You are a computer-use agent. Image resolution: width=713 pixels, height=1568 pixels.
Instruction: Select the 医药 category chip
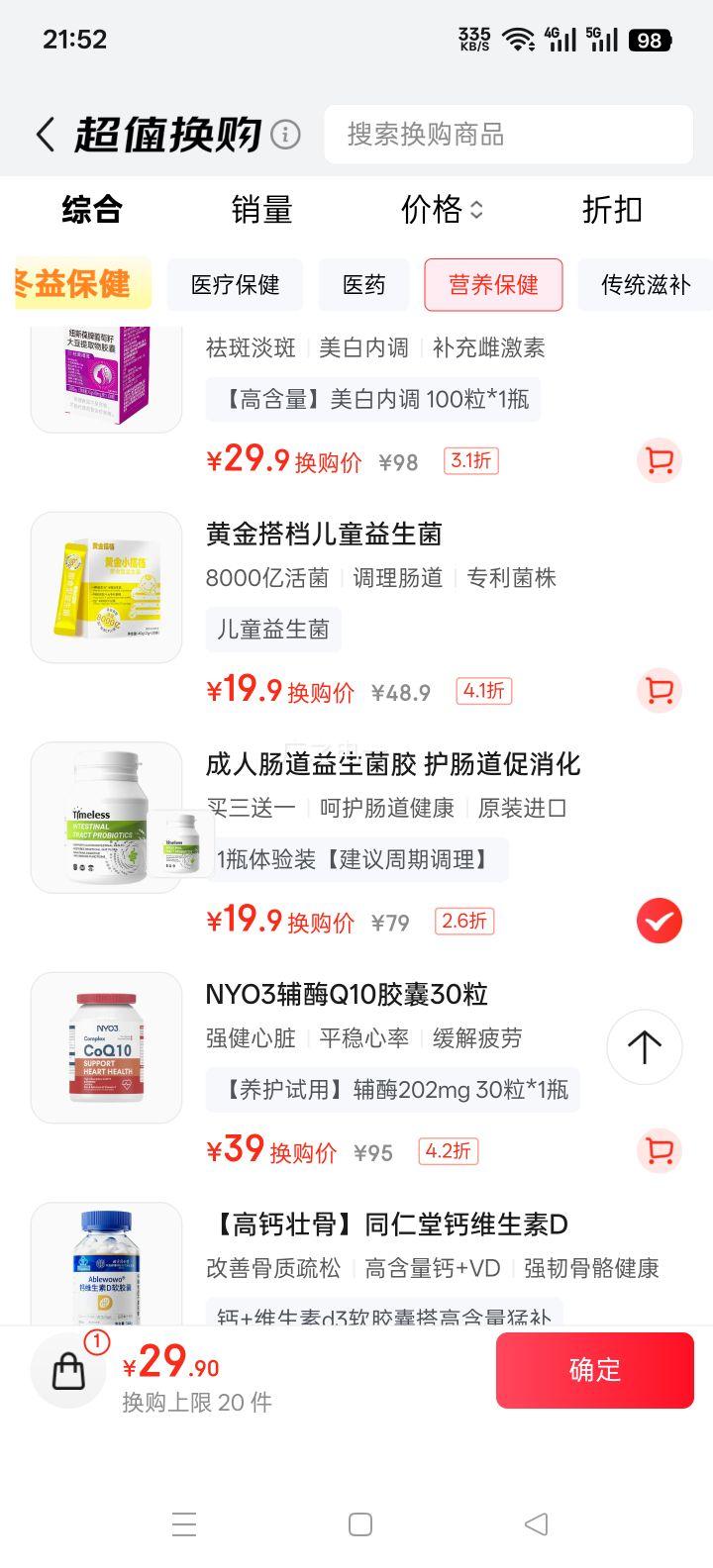pos(363,285)
